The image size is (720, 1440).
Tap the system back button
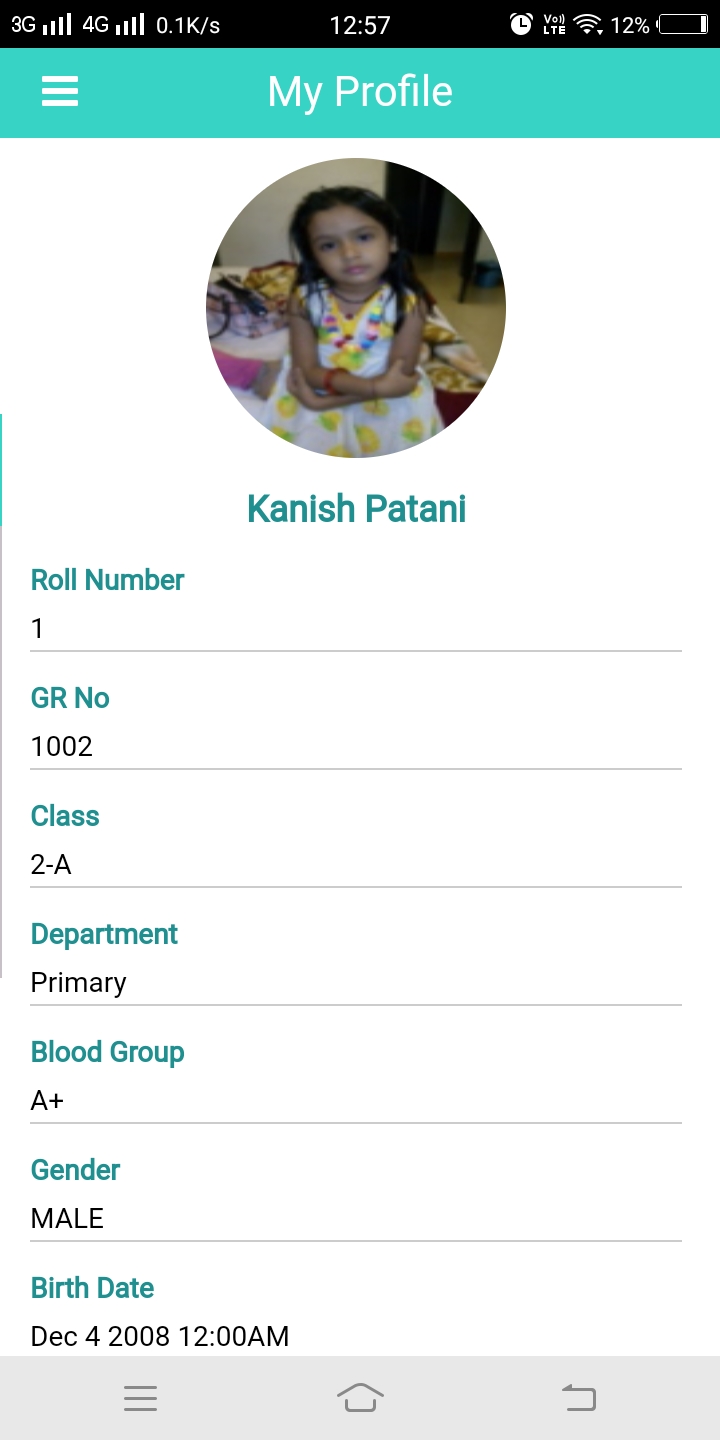579,1398
